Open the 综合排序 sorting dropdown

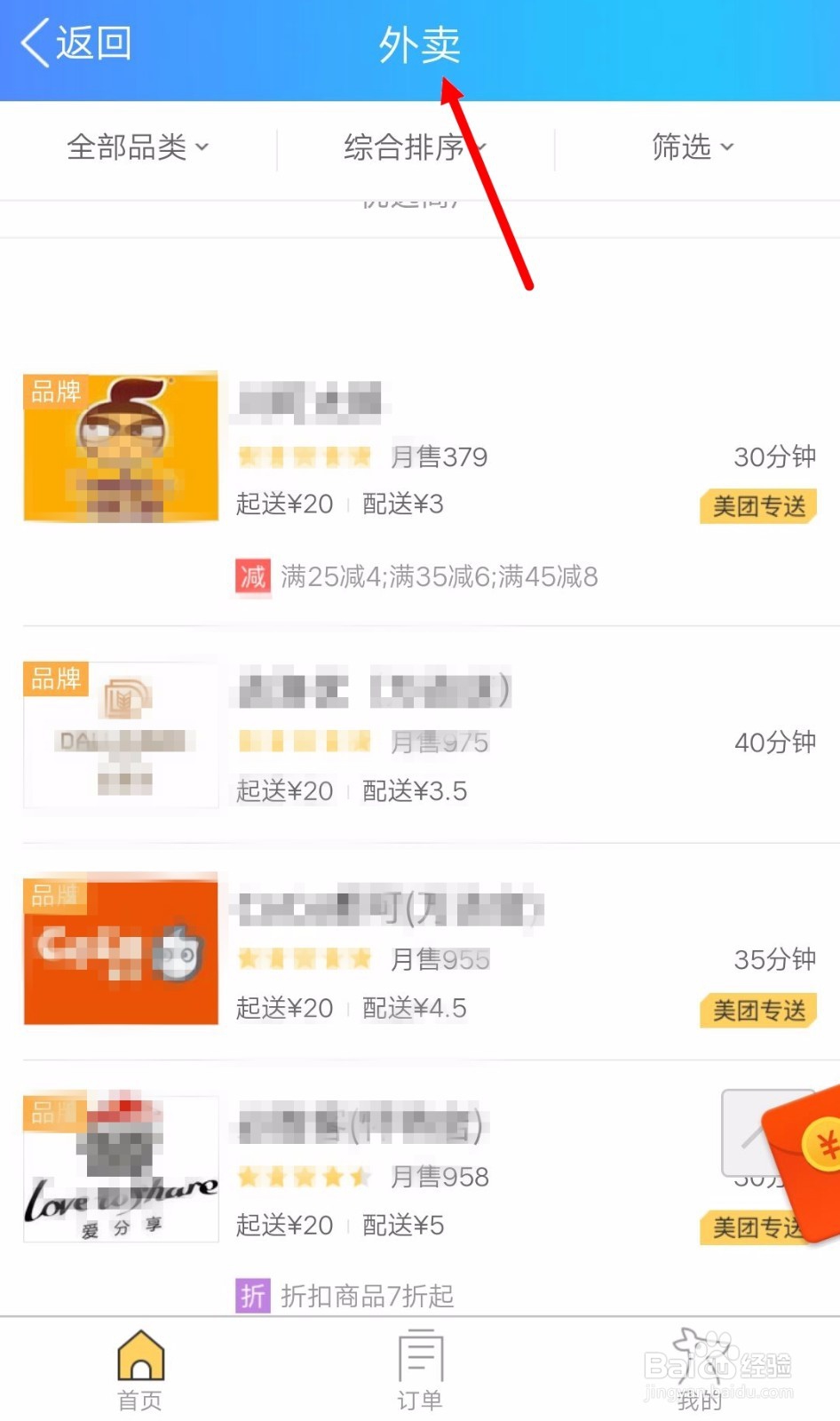413,148
